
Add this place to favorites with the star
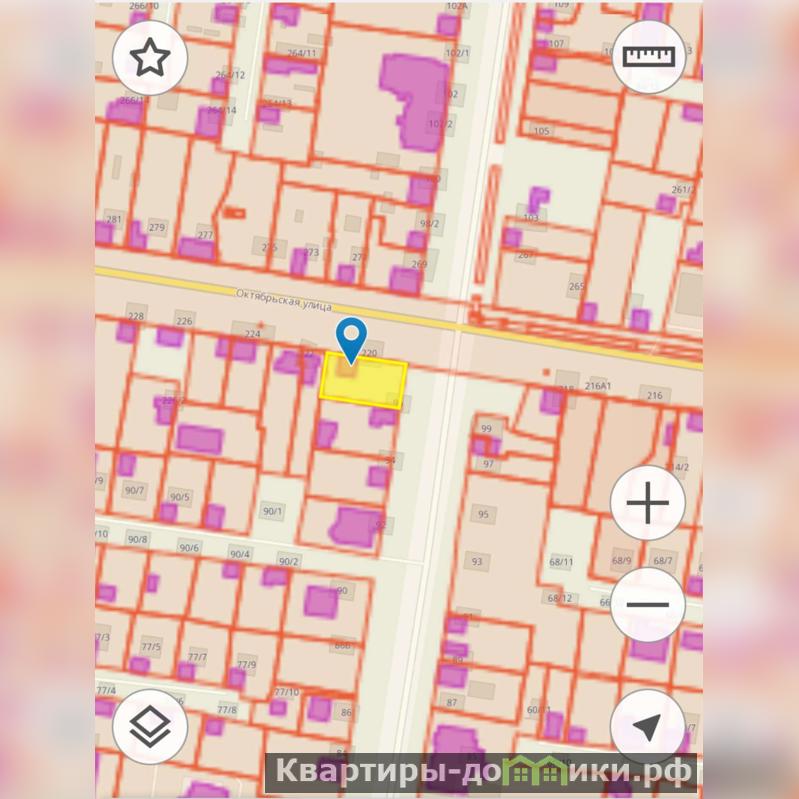point(150,58)
